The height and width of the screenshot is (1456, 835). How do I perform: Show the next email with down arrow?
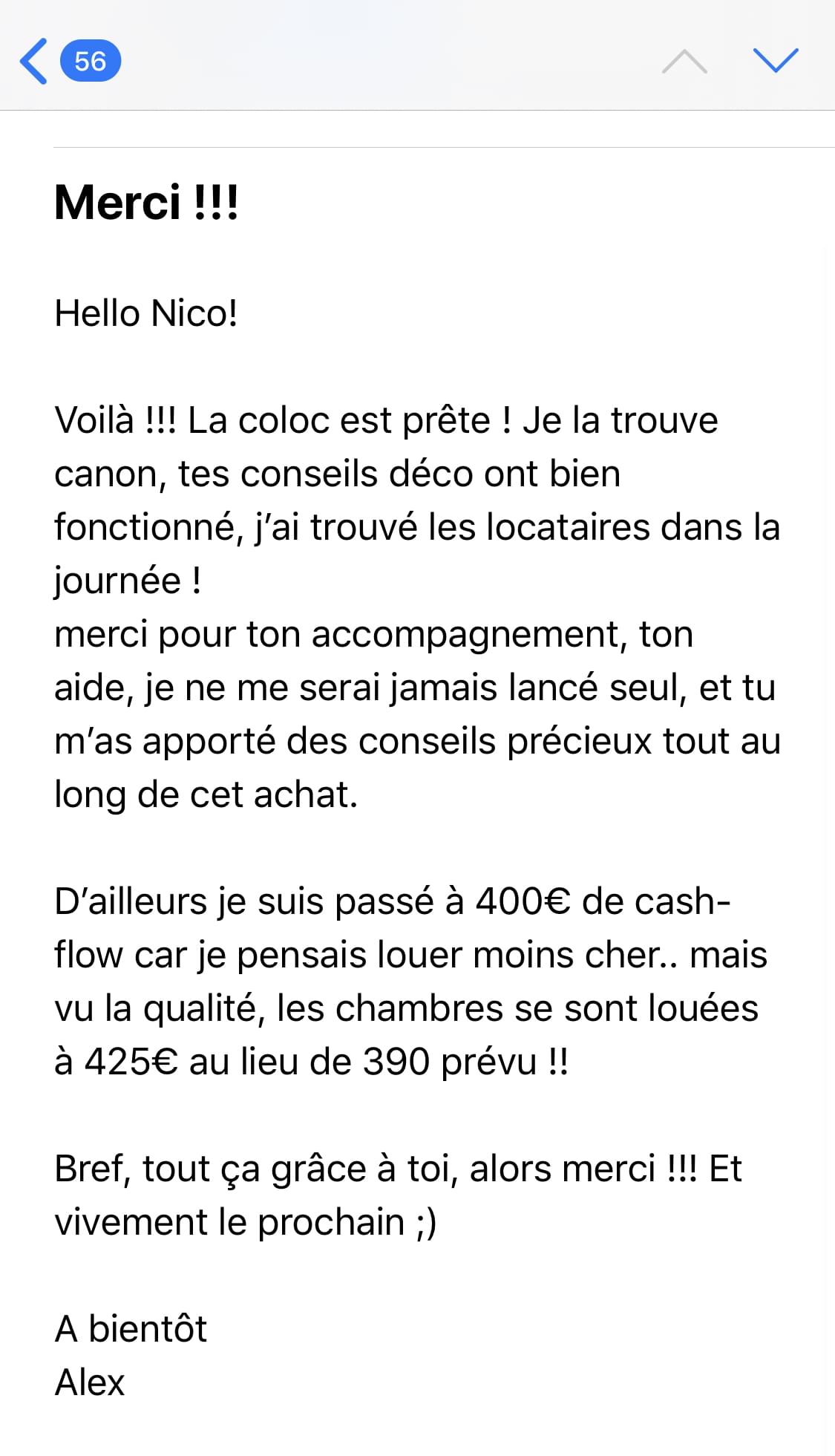776,60
